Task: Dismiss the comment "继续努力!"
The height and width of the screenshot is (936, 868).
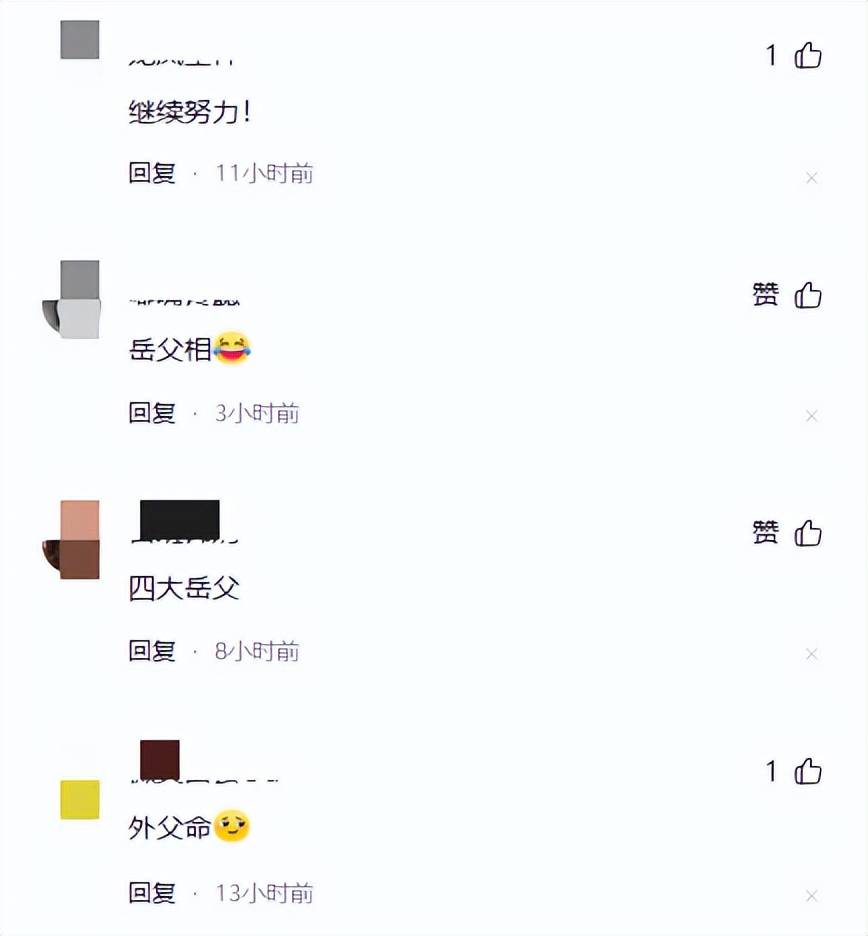Action: tap(812, 178)
